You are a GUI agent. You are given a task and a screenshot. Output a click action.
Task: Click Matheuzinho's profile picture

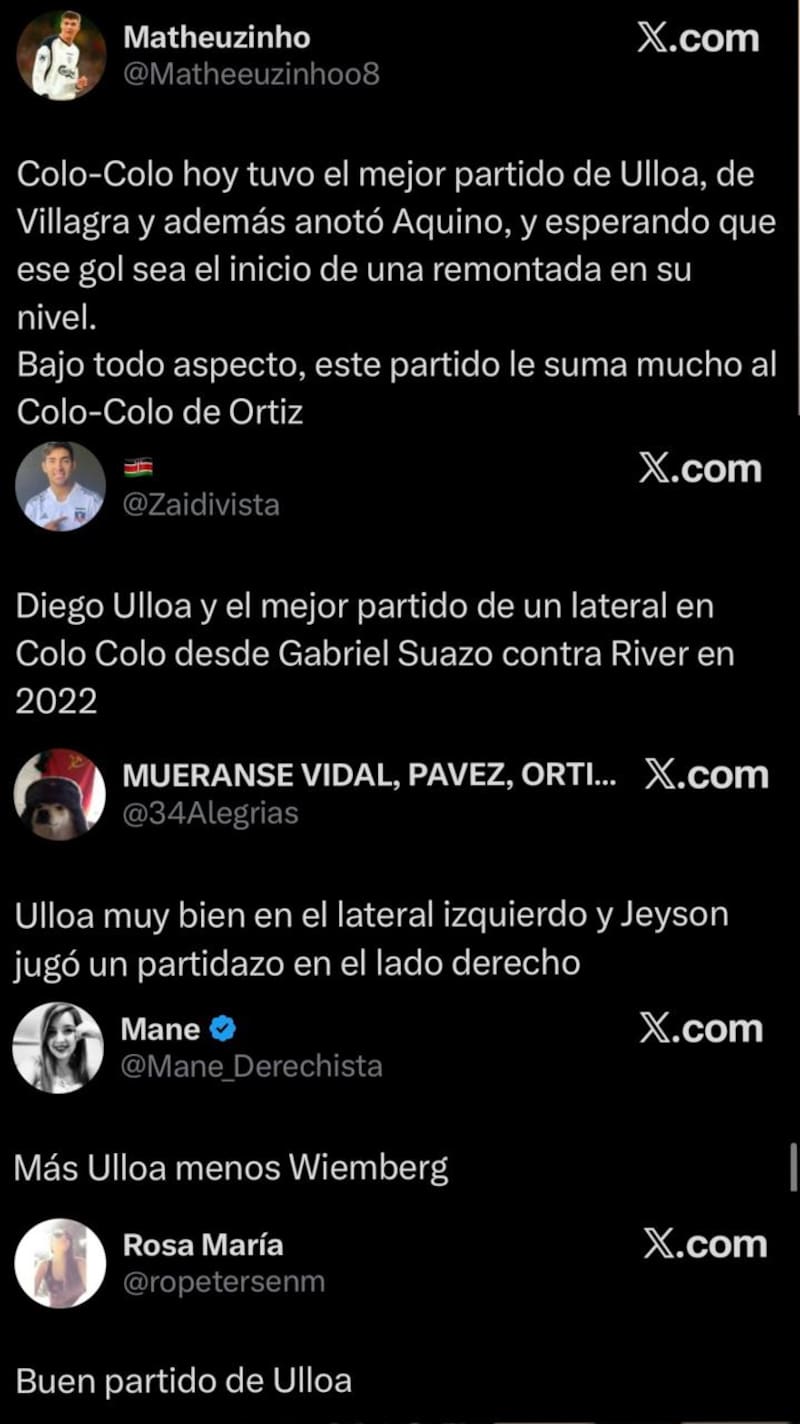tap(60, 55)
